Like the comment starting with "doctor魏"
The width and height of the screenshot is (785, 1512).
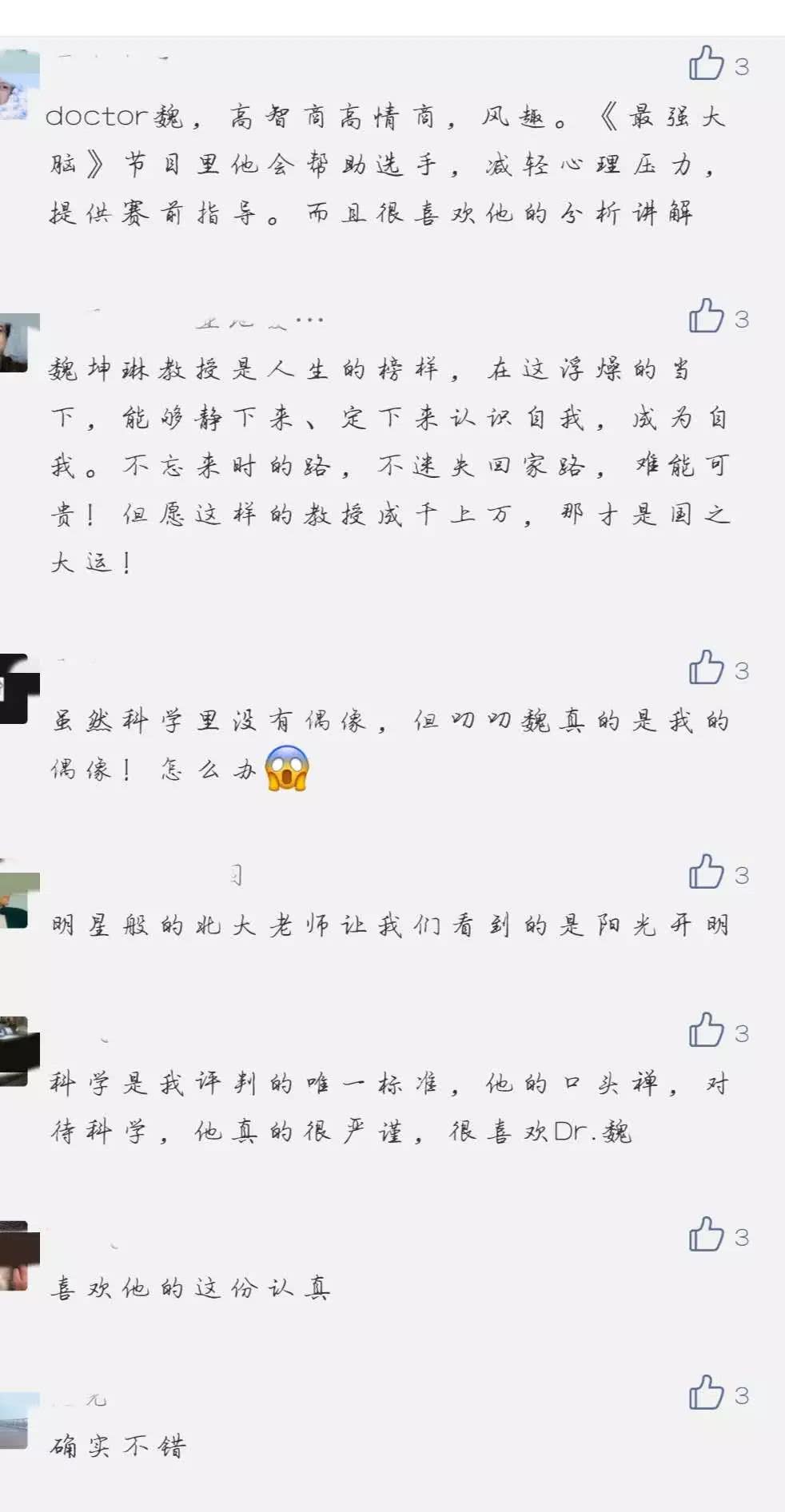tap(707, 64)
